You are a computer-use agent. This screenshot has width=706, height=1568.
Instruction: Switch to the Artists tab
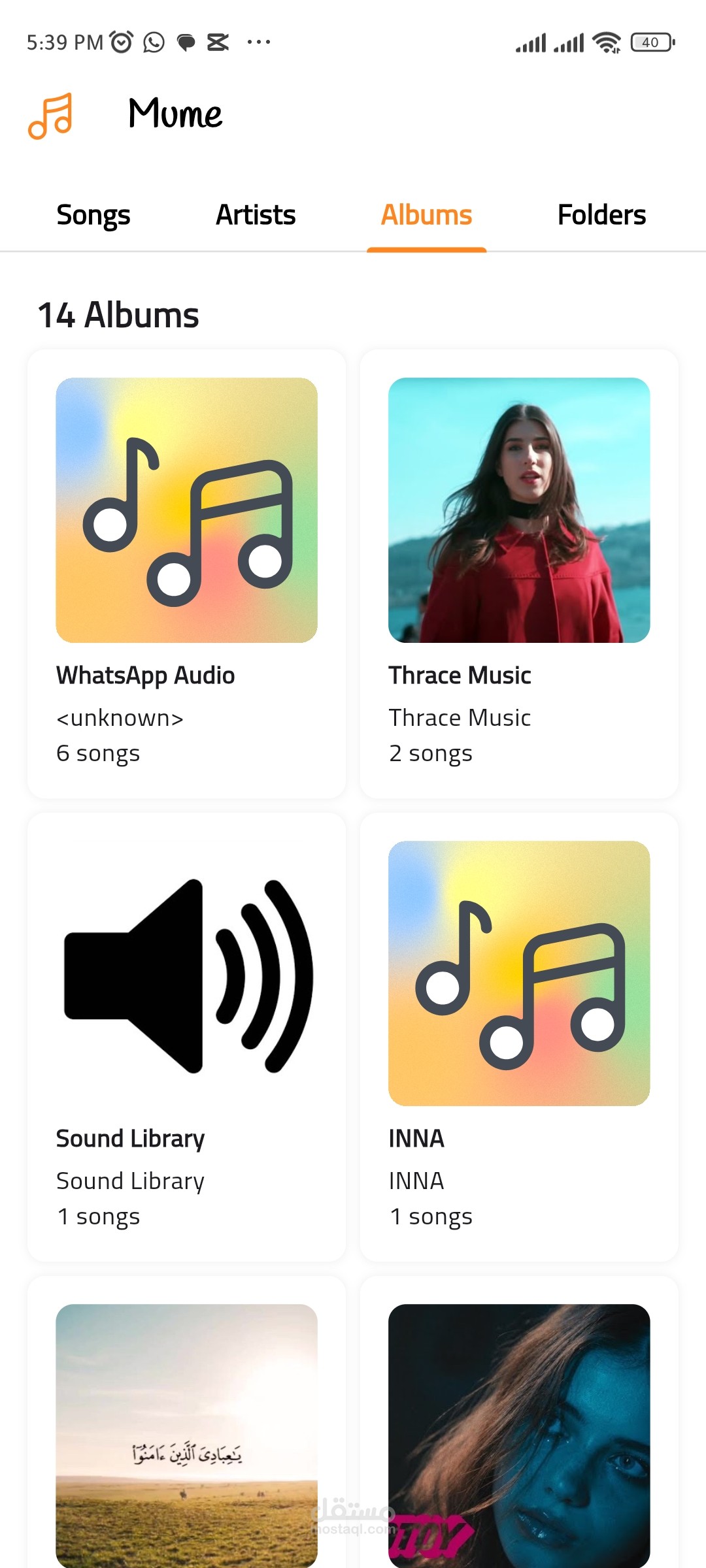pyautogui.click(x=256, y=215)
